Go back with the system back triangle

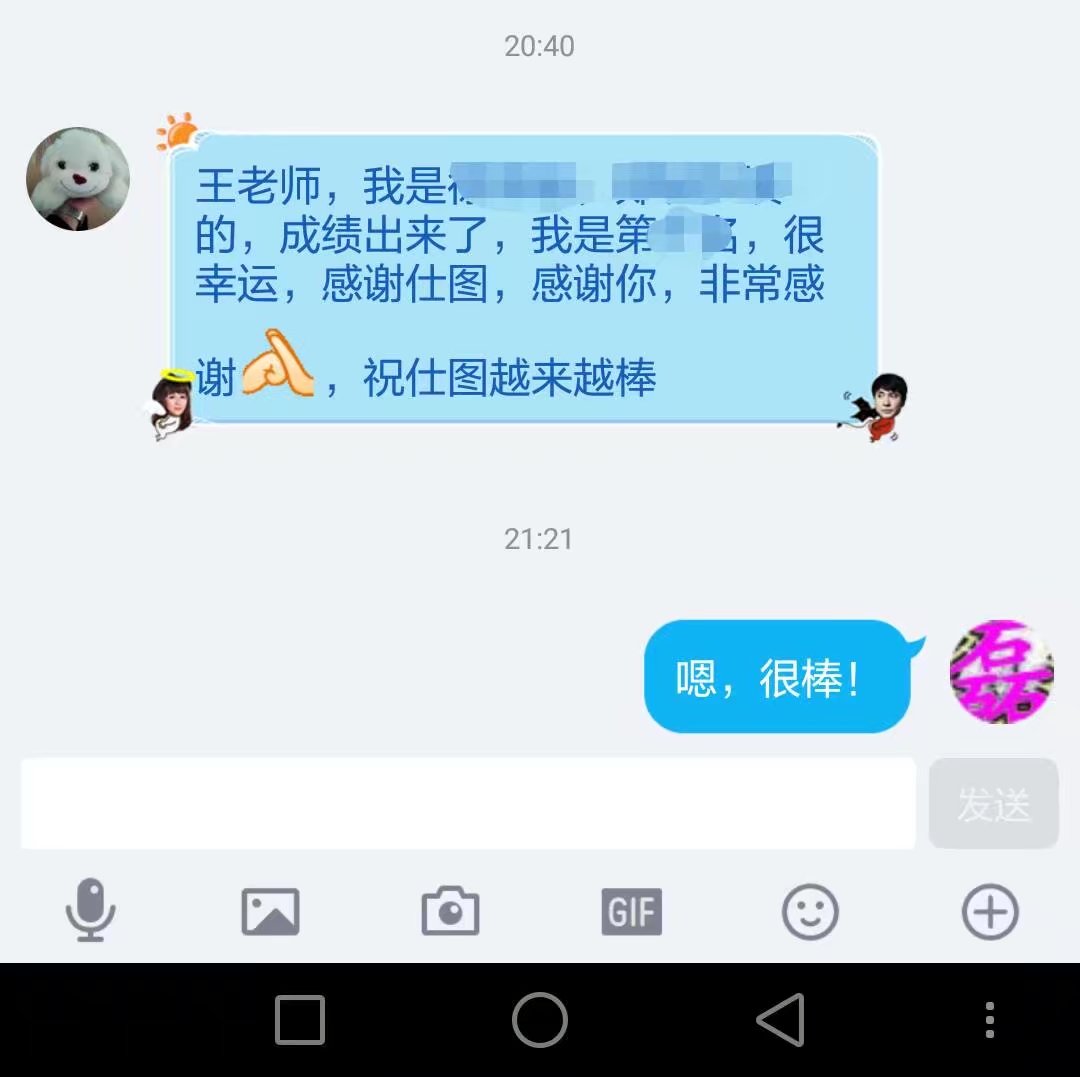click(x=780, y=1019)
